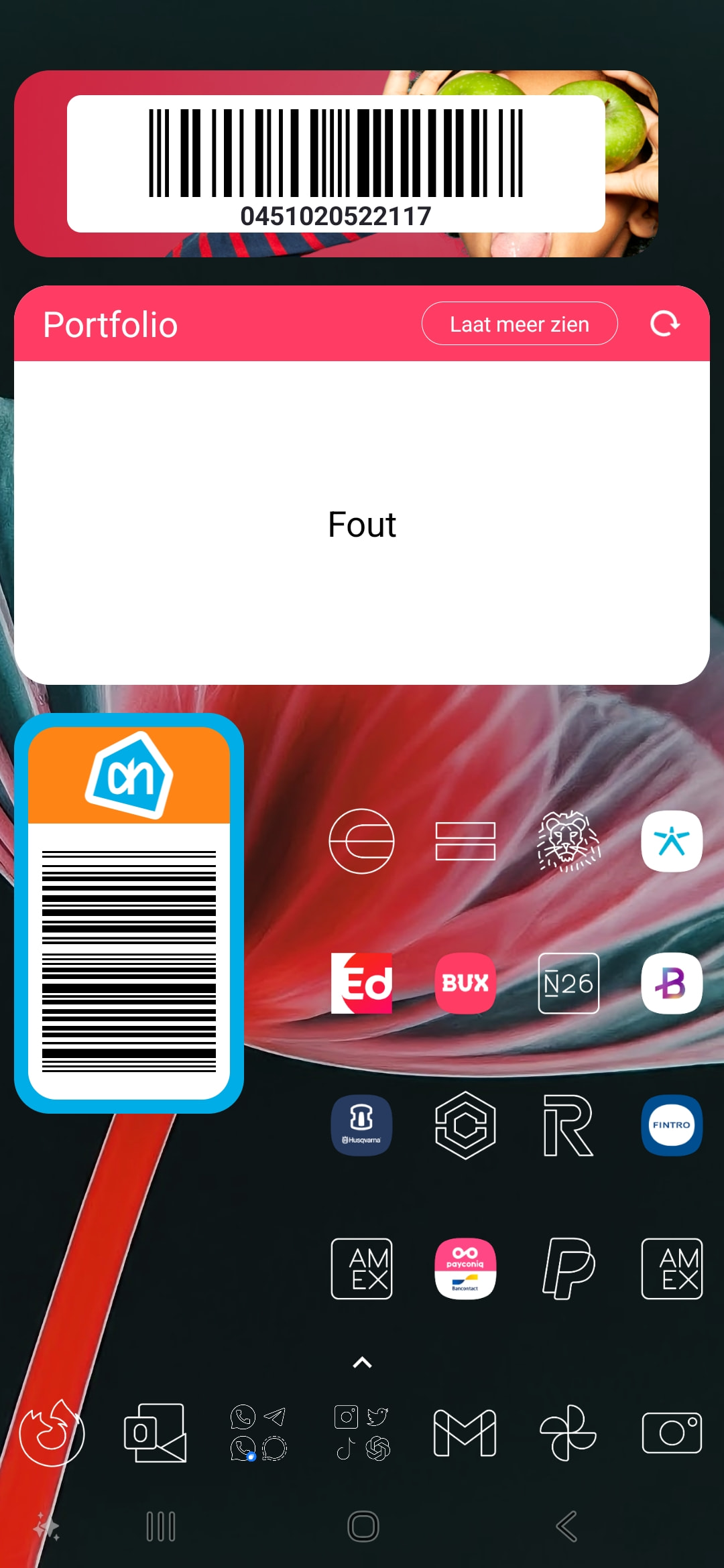Open the Camera app

click(x=672, y=1433)
